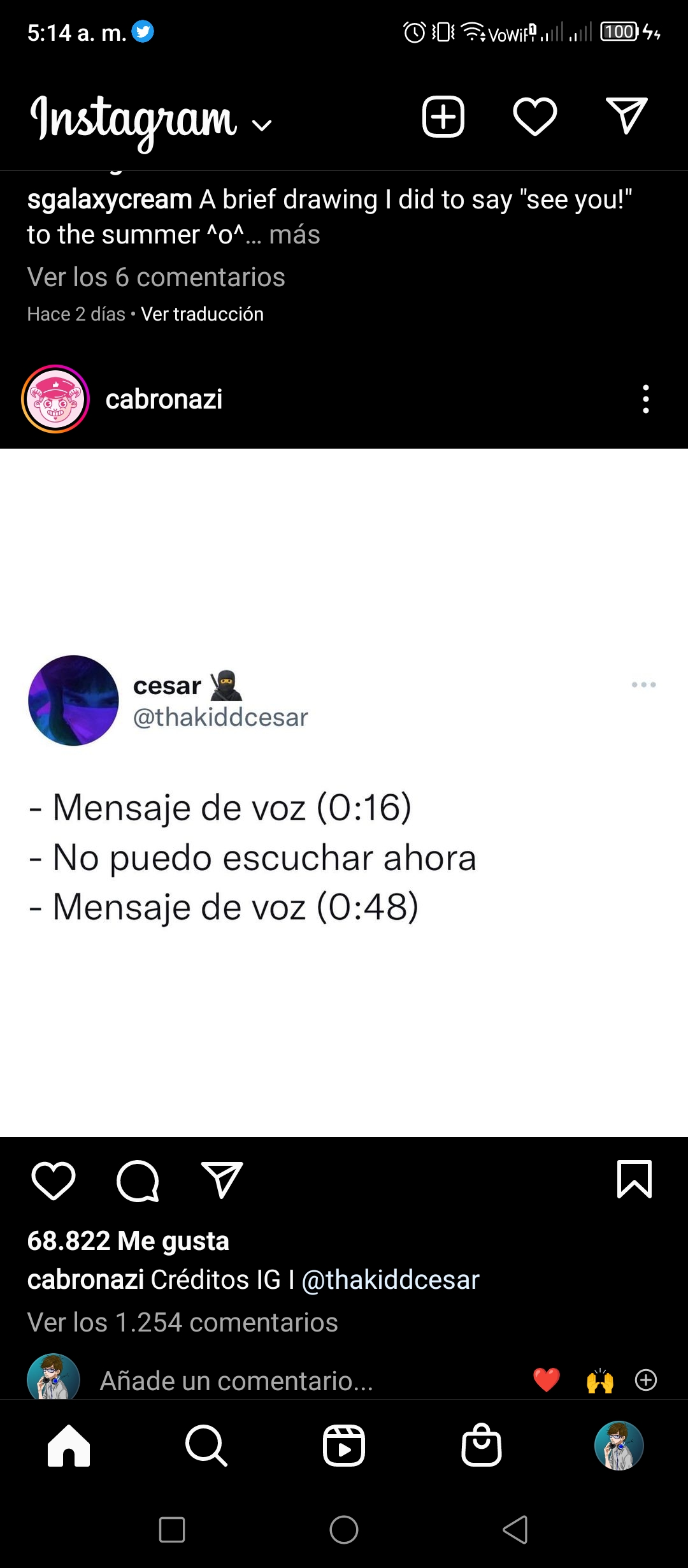Comment on the cabronazi post

pos(138,1180)
